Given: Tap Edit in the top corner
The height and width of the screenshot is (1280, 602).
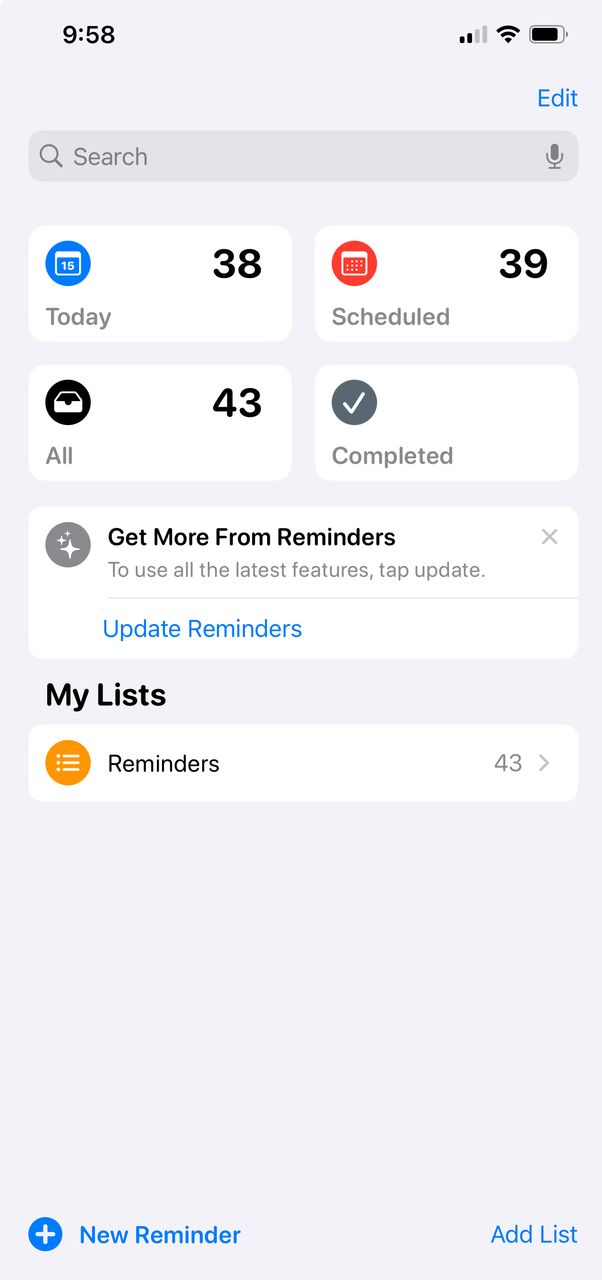Looking at the screenshot, I should point(557,98).
